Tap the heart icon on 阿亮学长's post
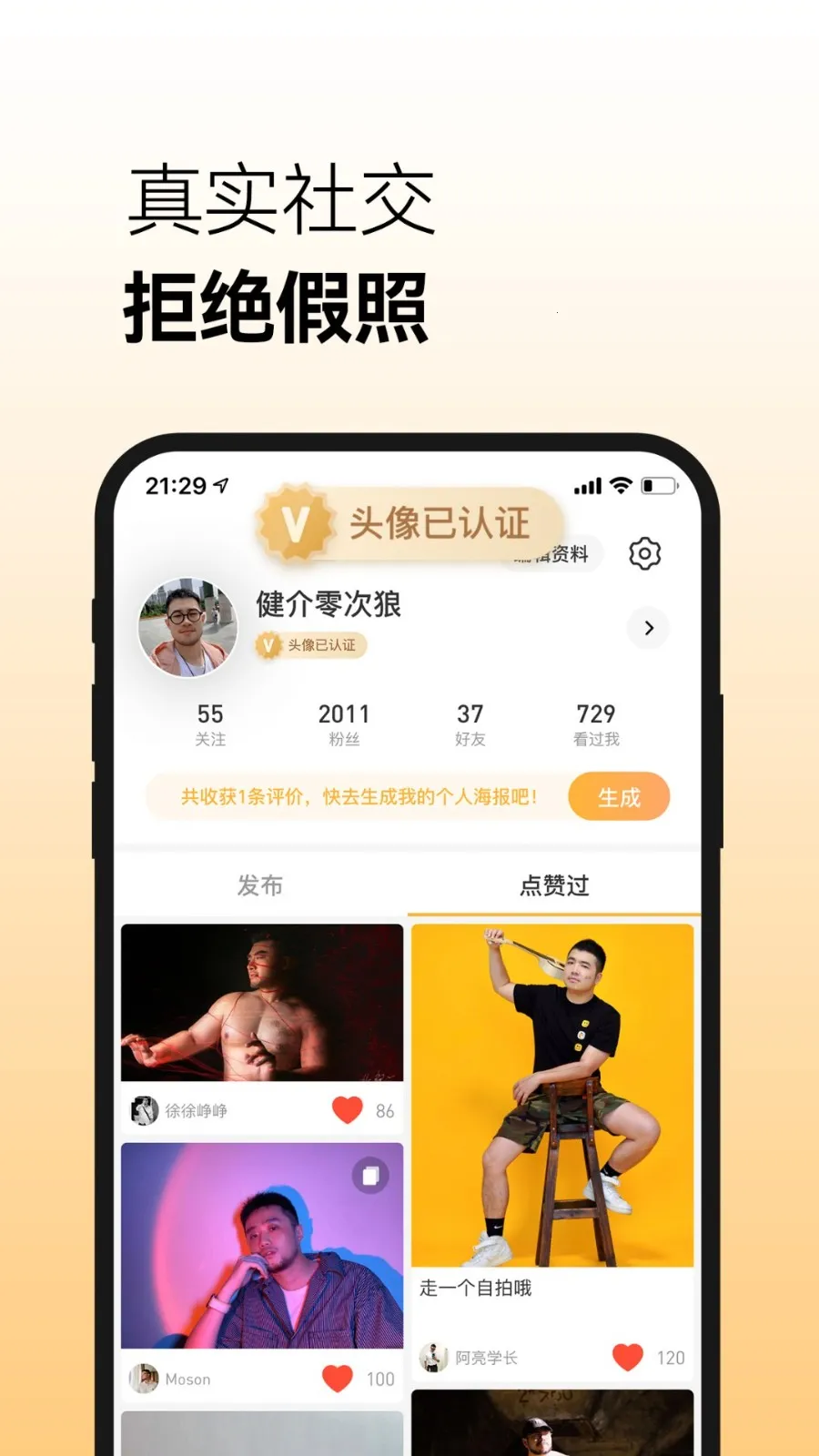The width and height of the screenshot is (819, 1456). [627, 1356]
